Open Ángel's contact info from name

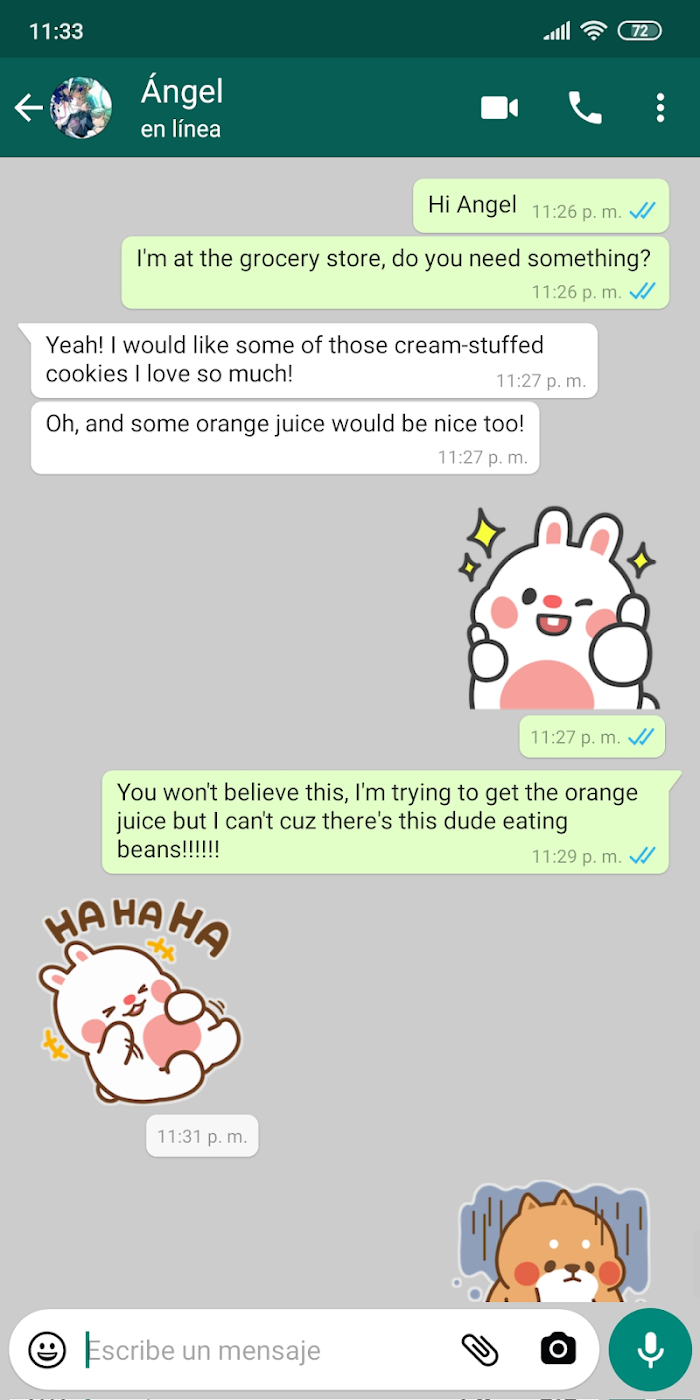[182, 92]
